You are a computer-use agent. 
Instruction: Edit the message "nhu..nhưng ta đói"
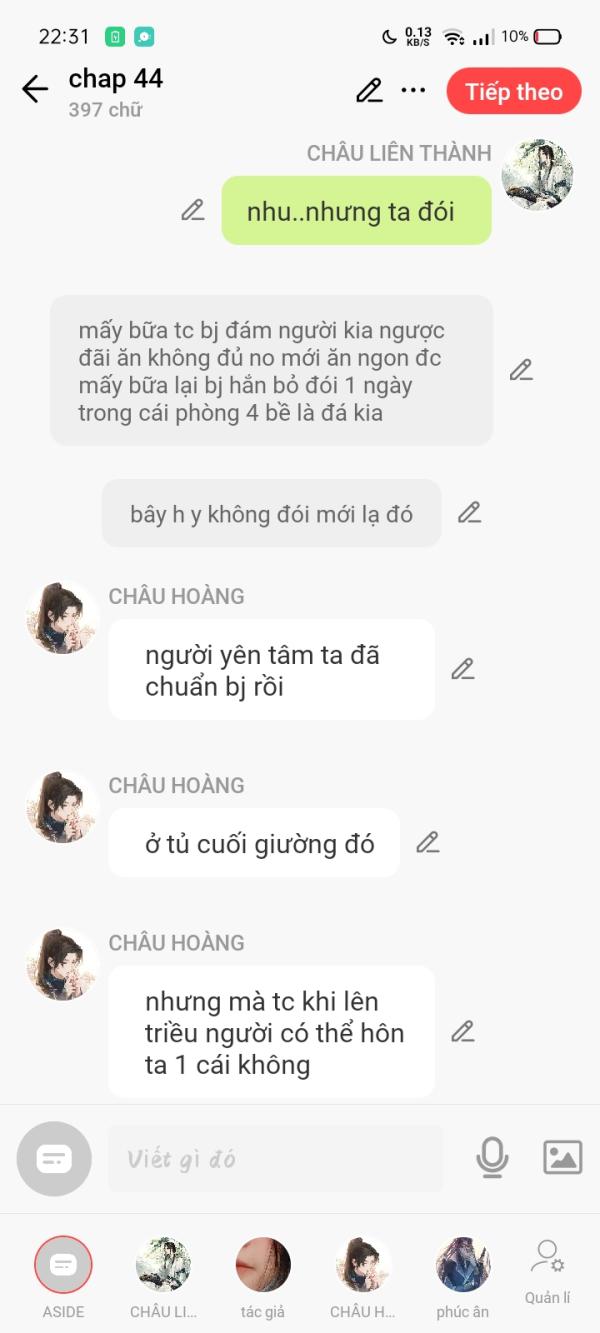(193, 210)
